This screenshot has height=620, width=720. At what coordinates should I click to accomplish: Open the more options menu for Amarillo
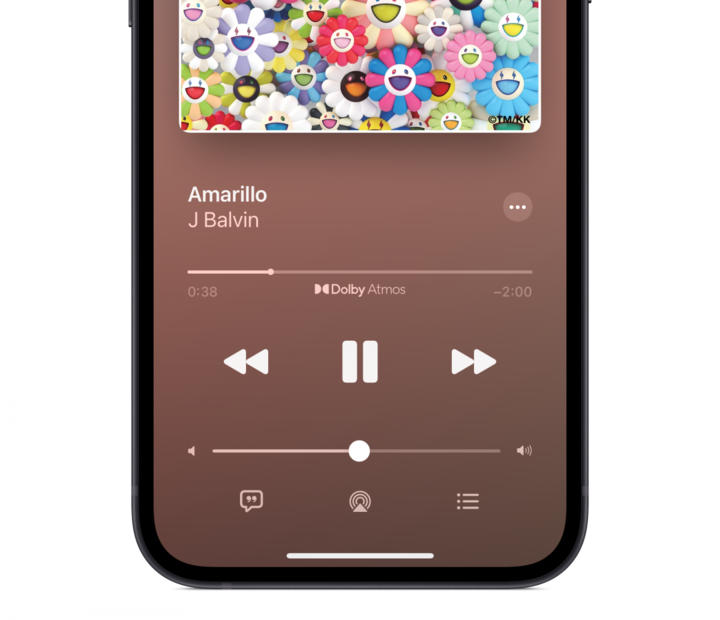(x=517, y=207)
